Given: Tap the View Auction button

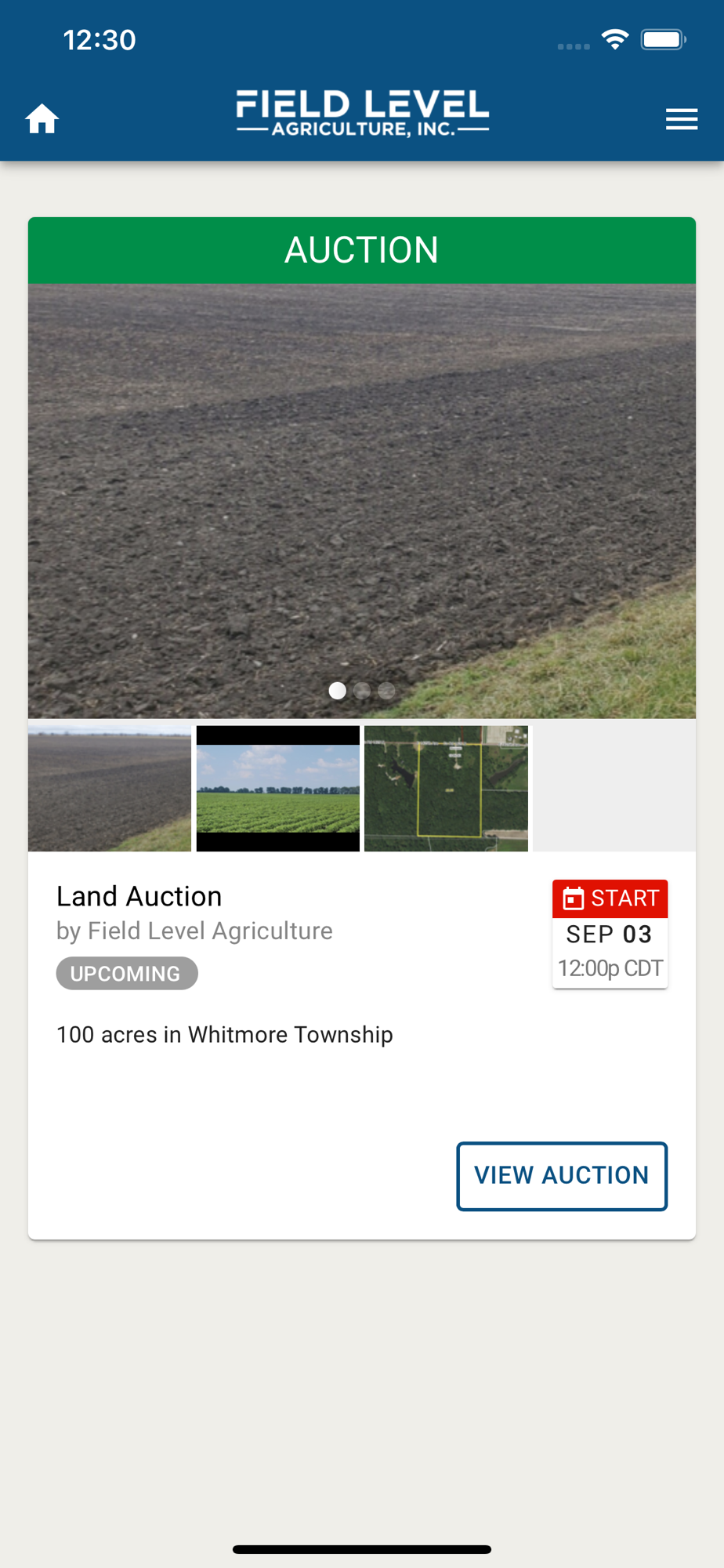Looking at the screenshot, I should pyautogui.click(x=562, y=1176).
